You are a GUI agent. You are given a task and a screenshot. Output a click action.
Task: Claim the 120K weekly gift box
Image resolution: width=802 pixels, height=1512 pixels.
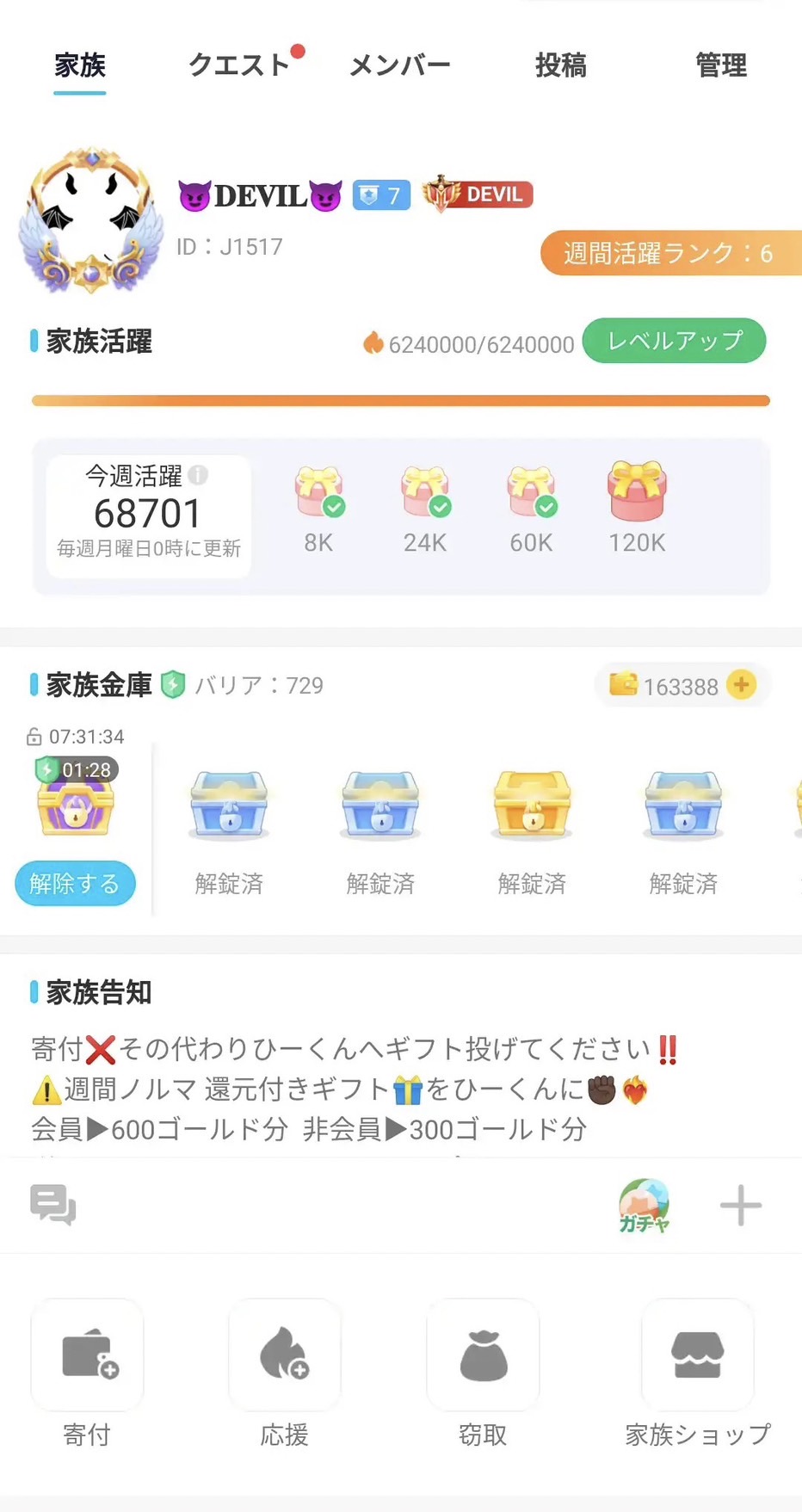pyautogui.click(x=637, y=492)
